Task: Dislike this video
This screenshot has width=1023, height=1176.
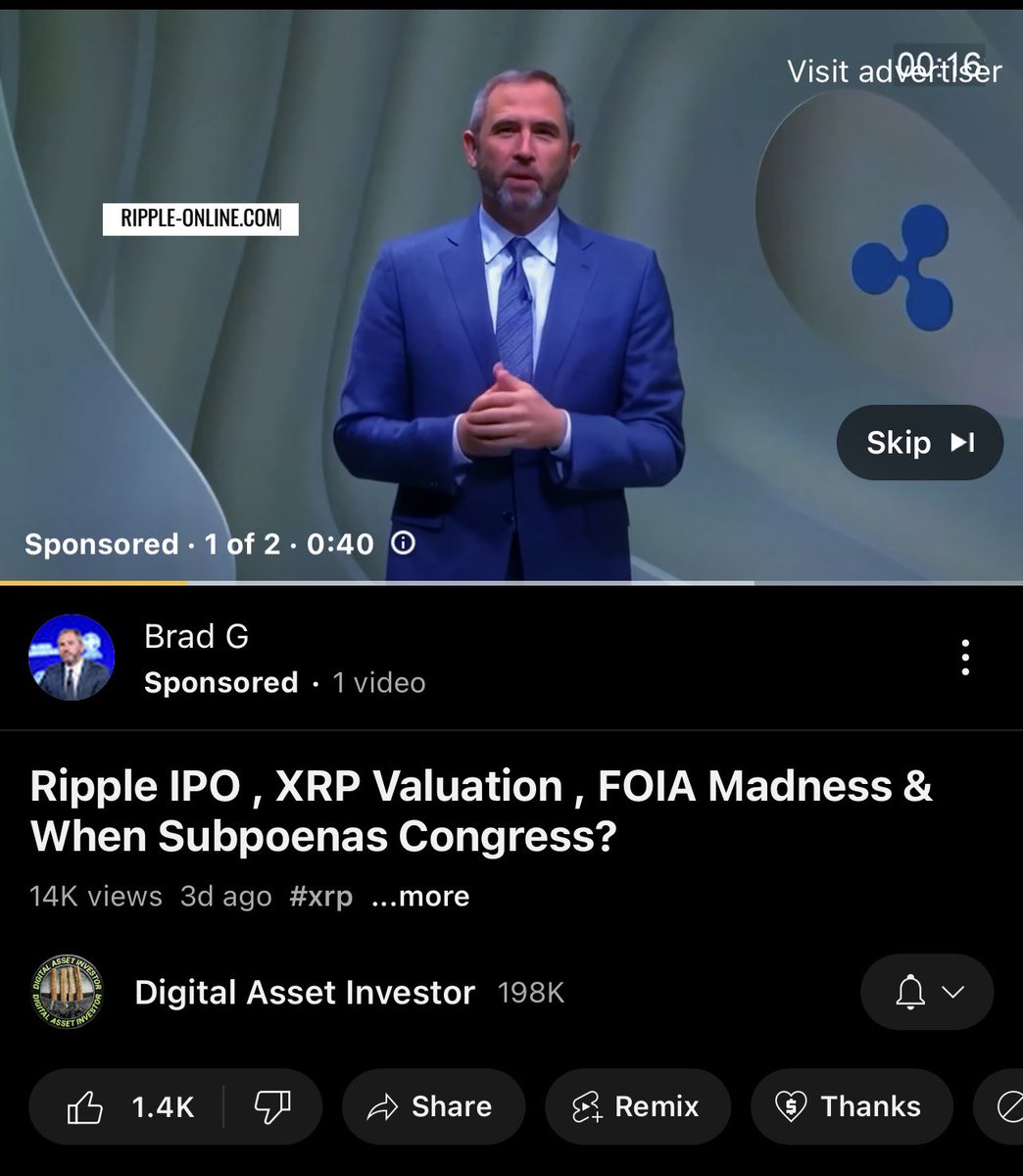Action: 271,1107
